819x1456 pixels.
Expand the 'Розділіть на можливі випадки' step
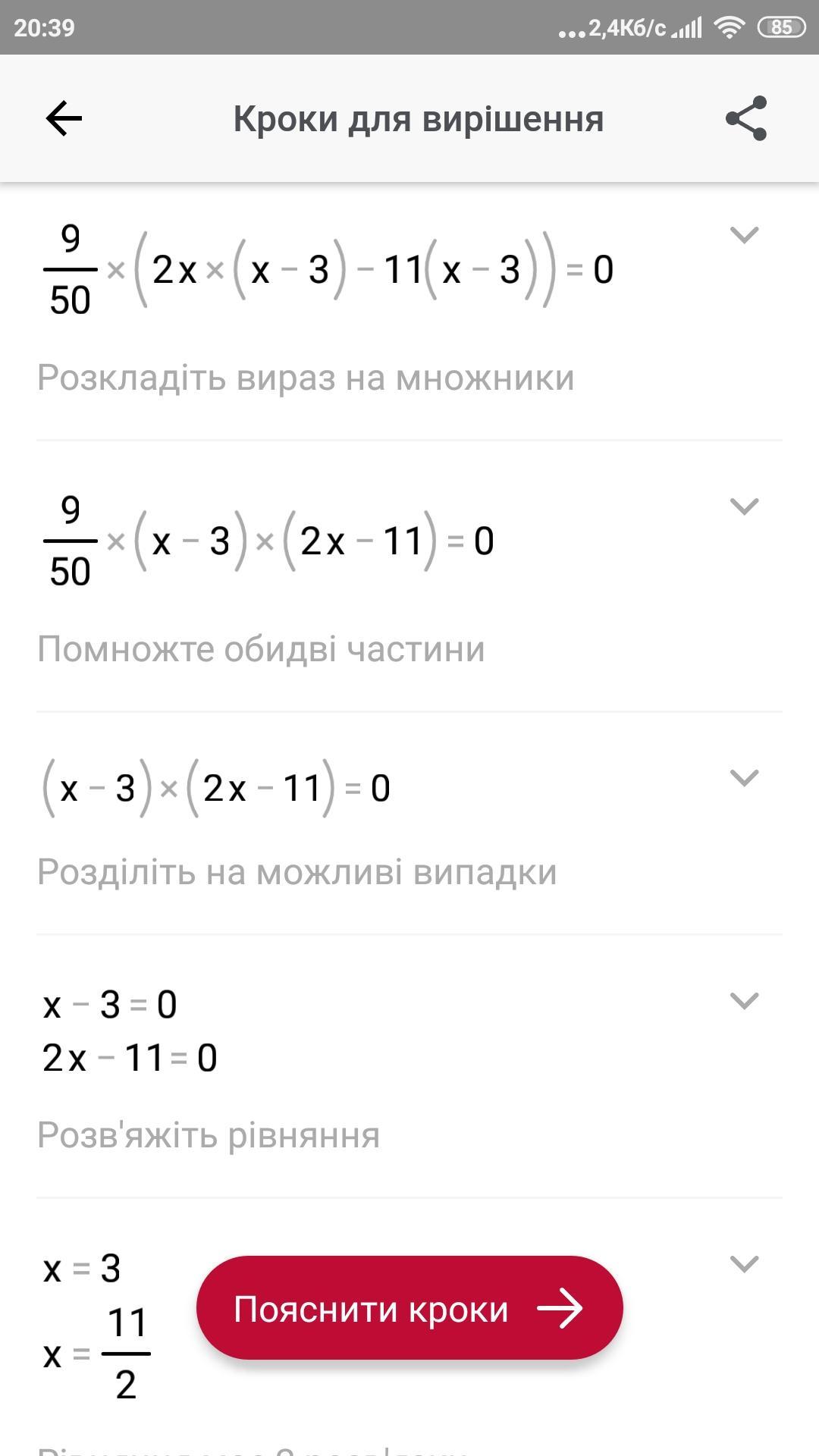point(744,778)
